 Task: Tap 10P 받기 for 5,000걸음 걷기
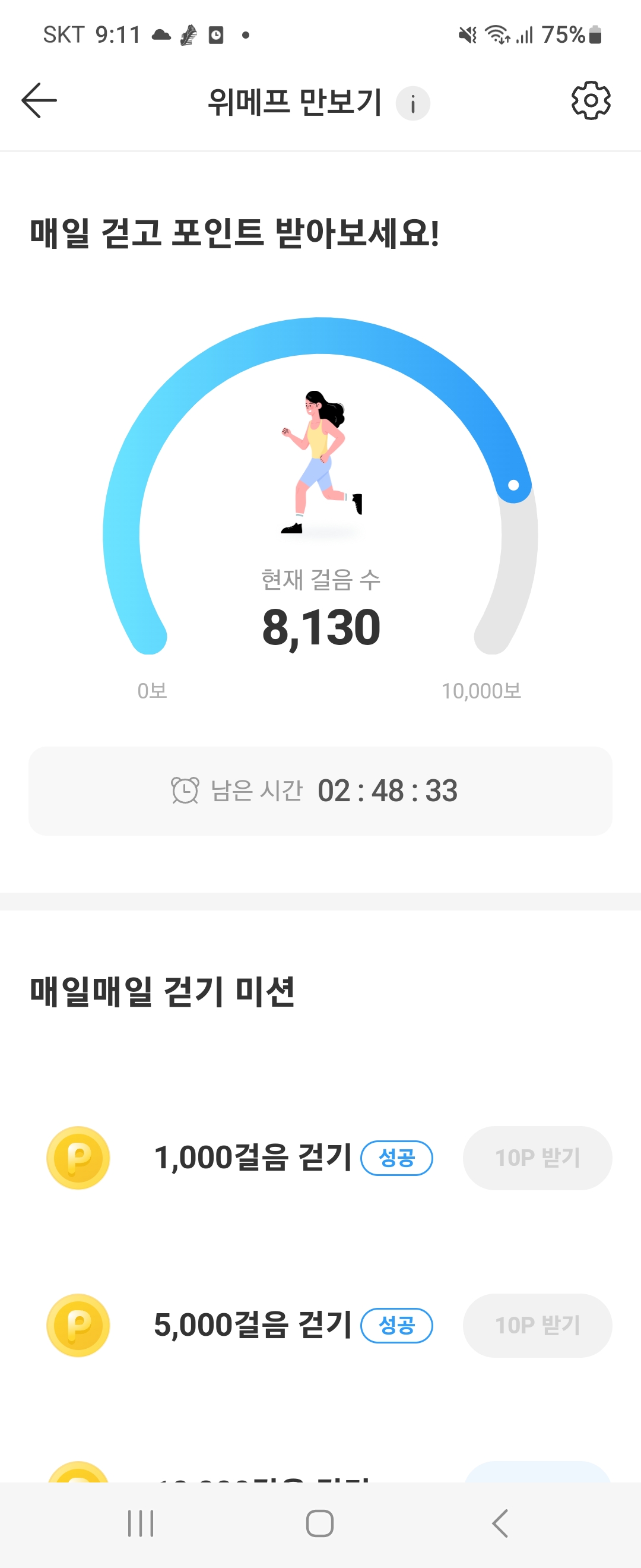point(537,1325)
